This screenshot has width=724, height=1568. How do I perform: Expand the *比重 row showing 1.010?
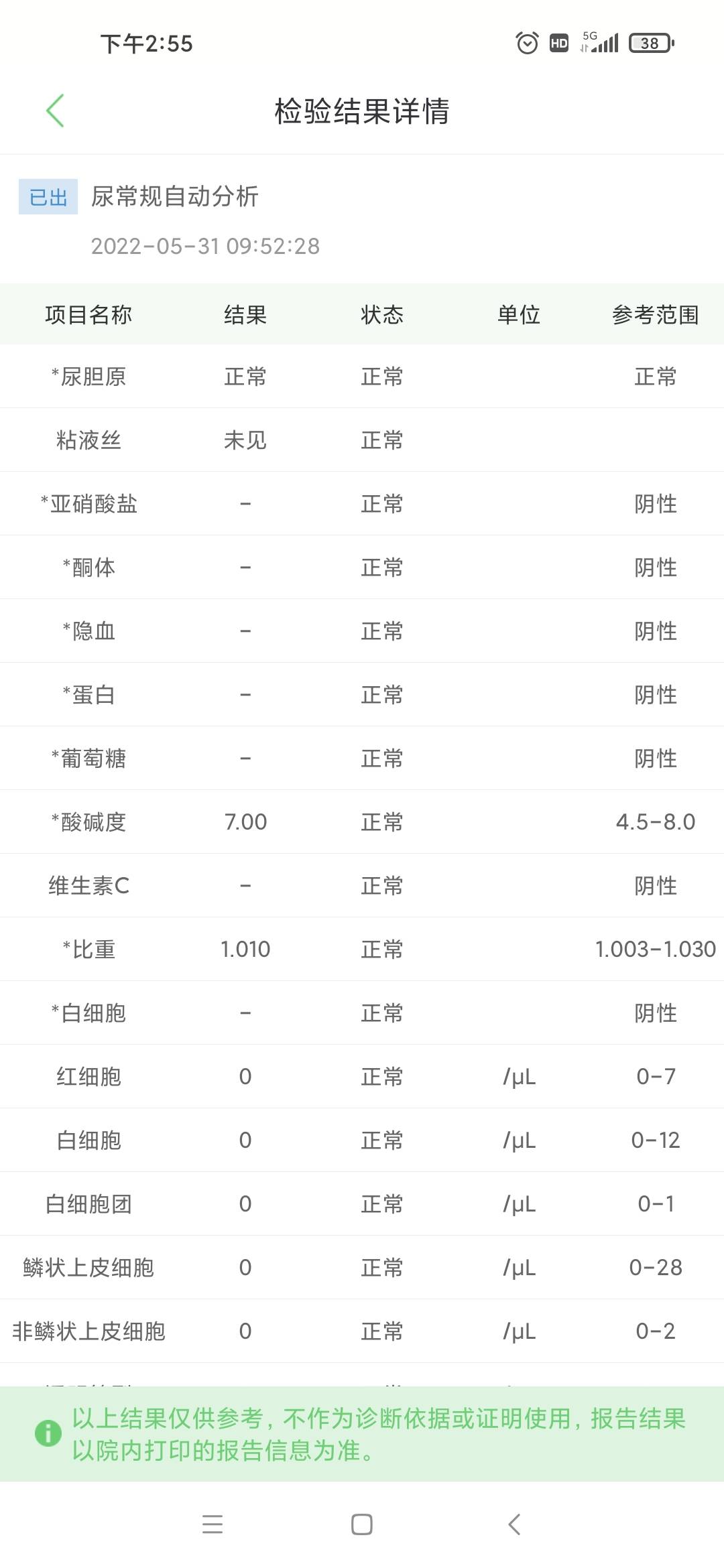(362, 948)
